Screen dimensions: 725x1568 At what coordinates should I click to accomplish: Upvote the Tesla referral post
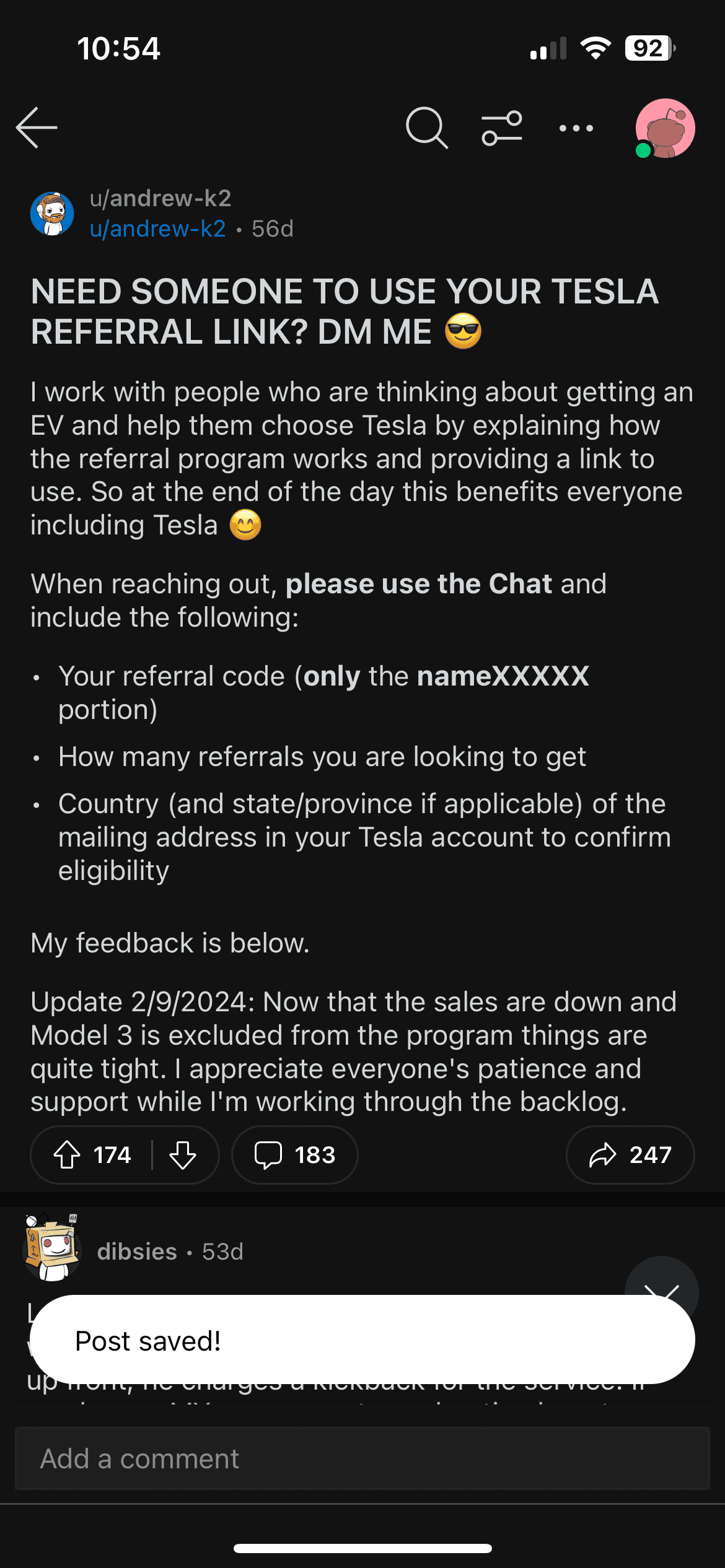coord(67,1155)
